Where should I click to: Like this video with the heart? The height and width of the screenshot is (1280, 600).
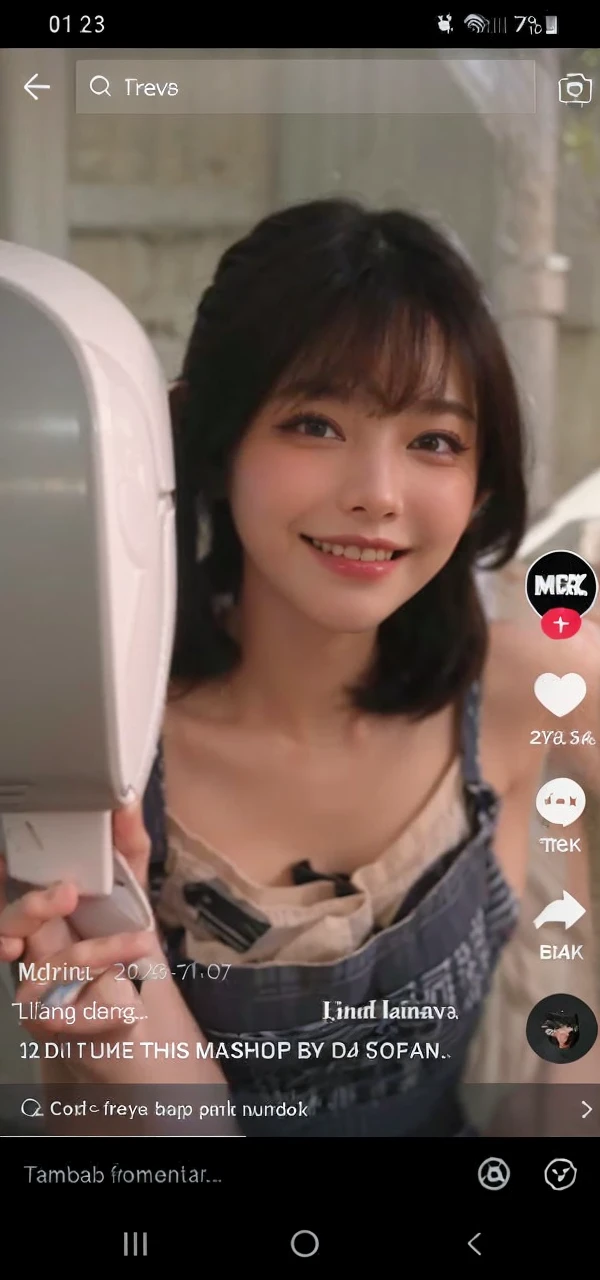pos(560,694)
